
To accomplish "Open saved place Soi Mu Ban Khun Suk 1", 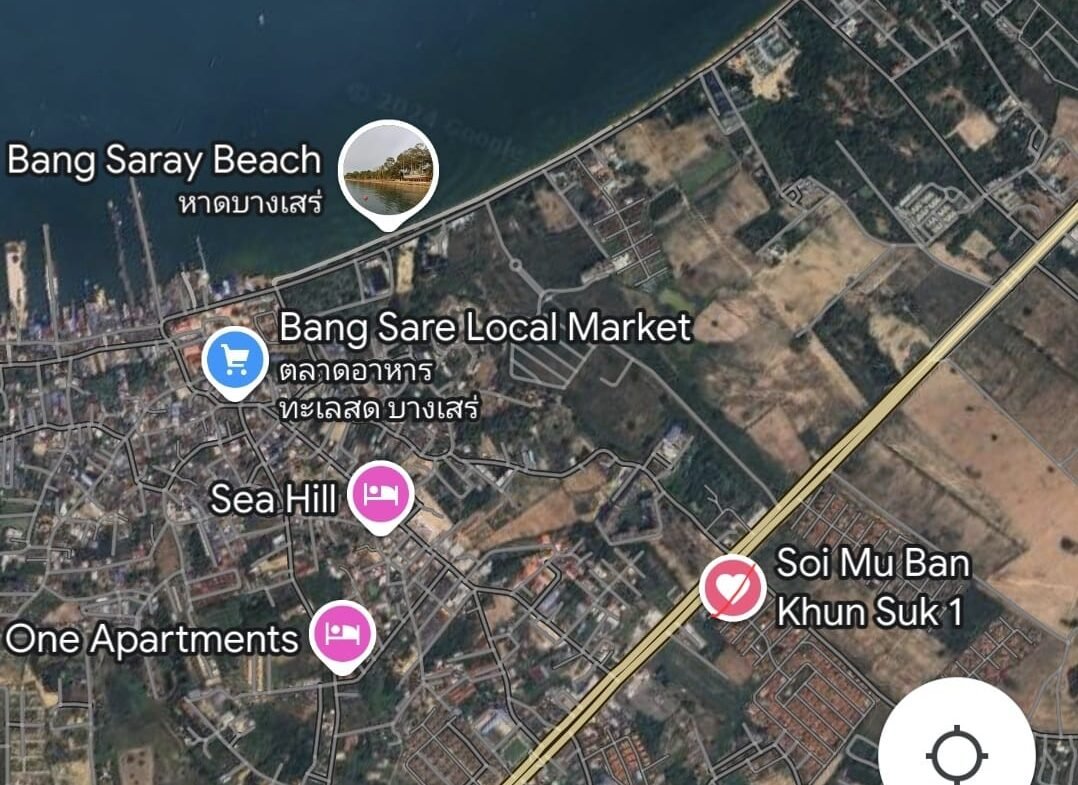I will pyautogui.click(x=733, y=587).
